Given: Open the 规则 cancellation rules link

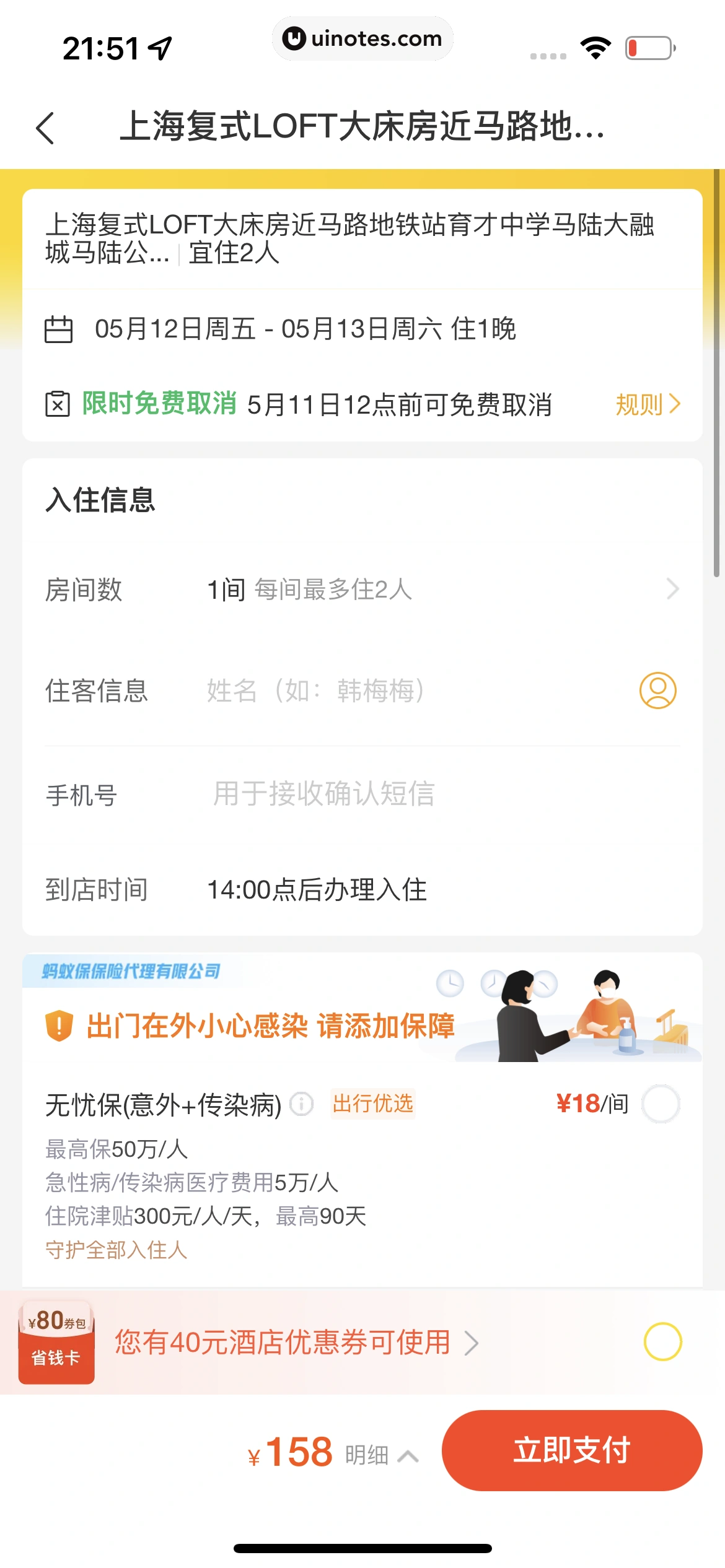Looking at the screenshot, I should tap(647, 404).
